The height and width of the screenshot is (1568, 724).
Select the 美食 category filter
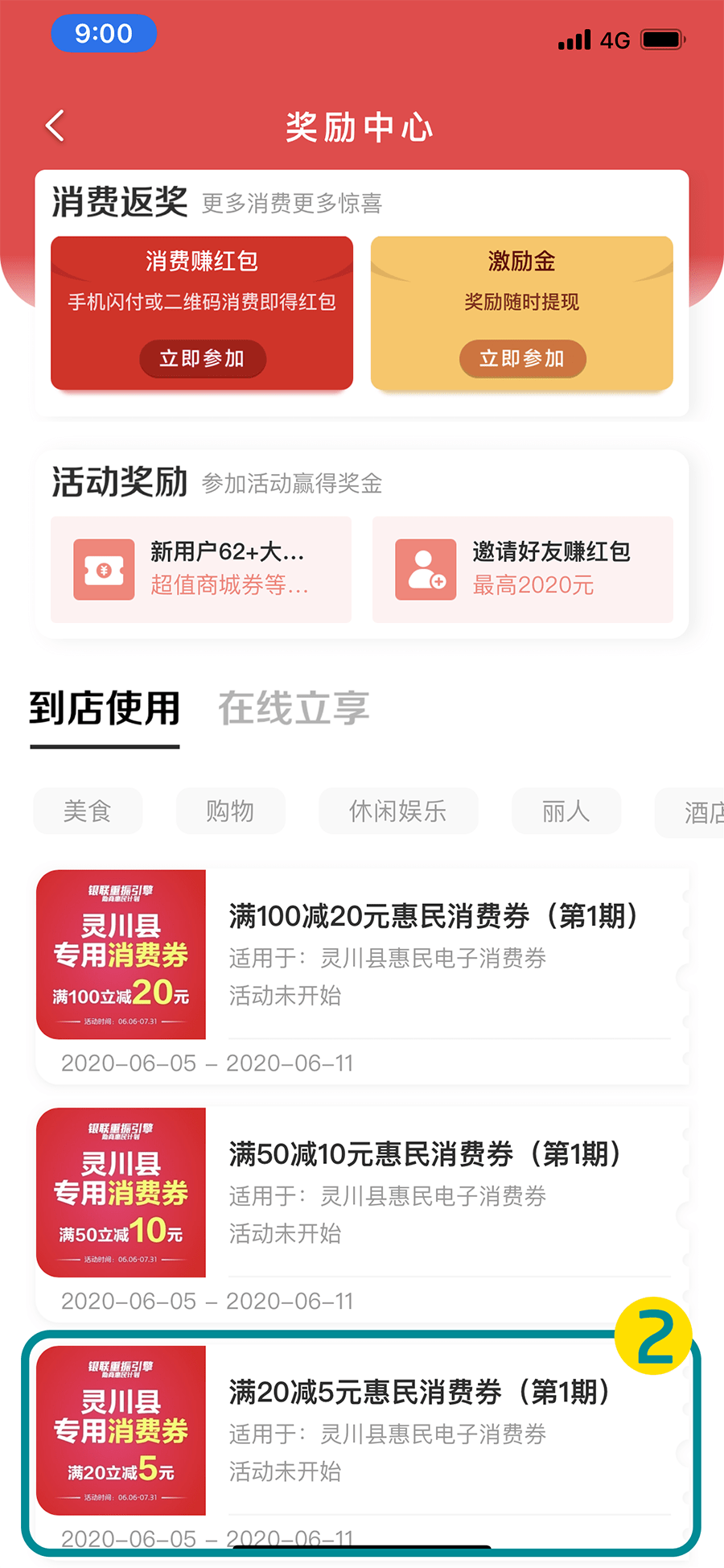click(88, 811)
